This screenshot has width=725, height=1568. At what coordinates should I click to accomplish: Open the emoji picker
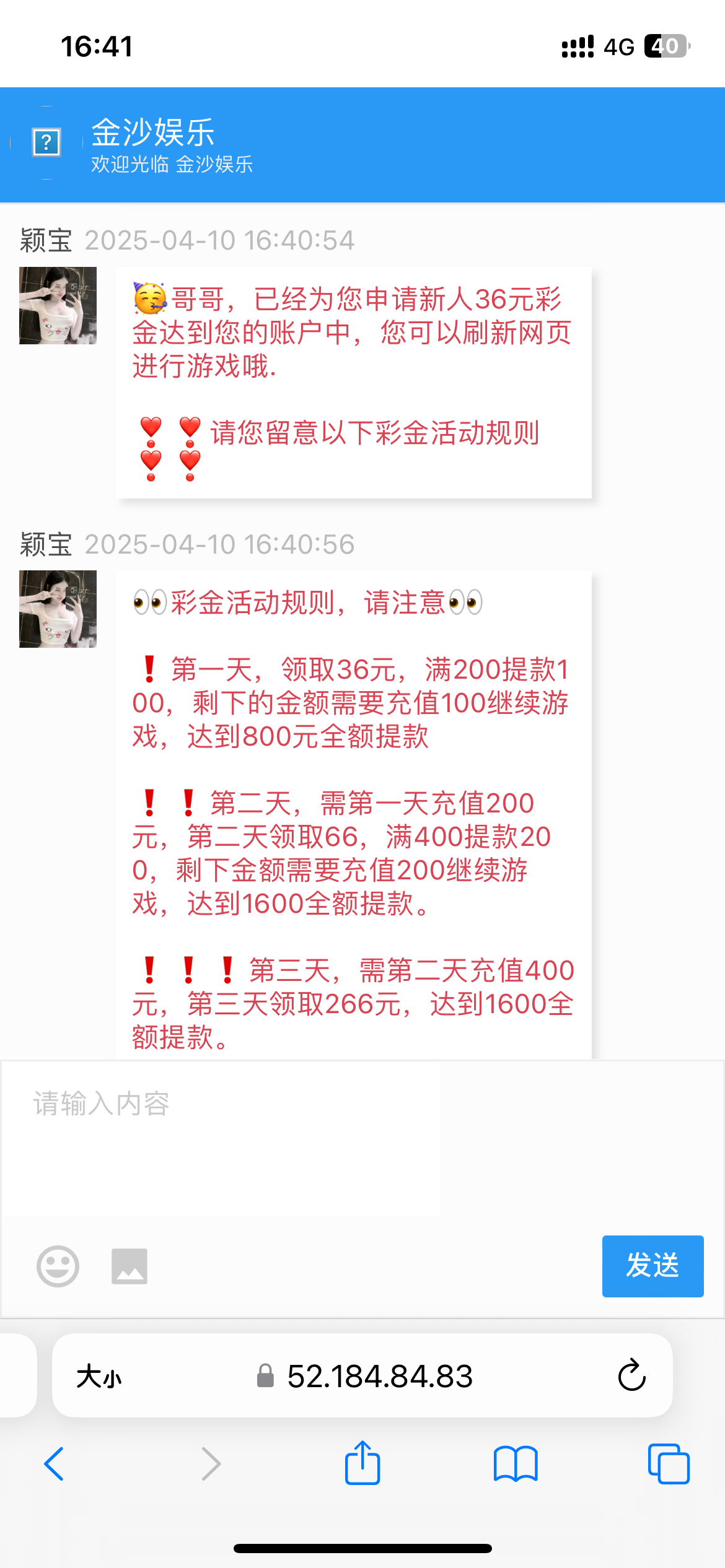pos(58,1266)
